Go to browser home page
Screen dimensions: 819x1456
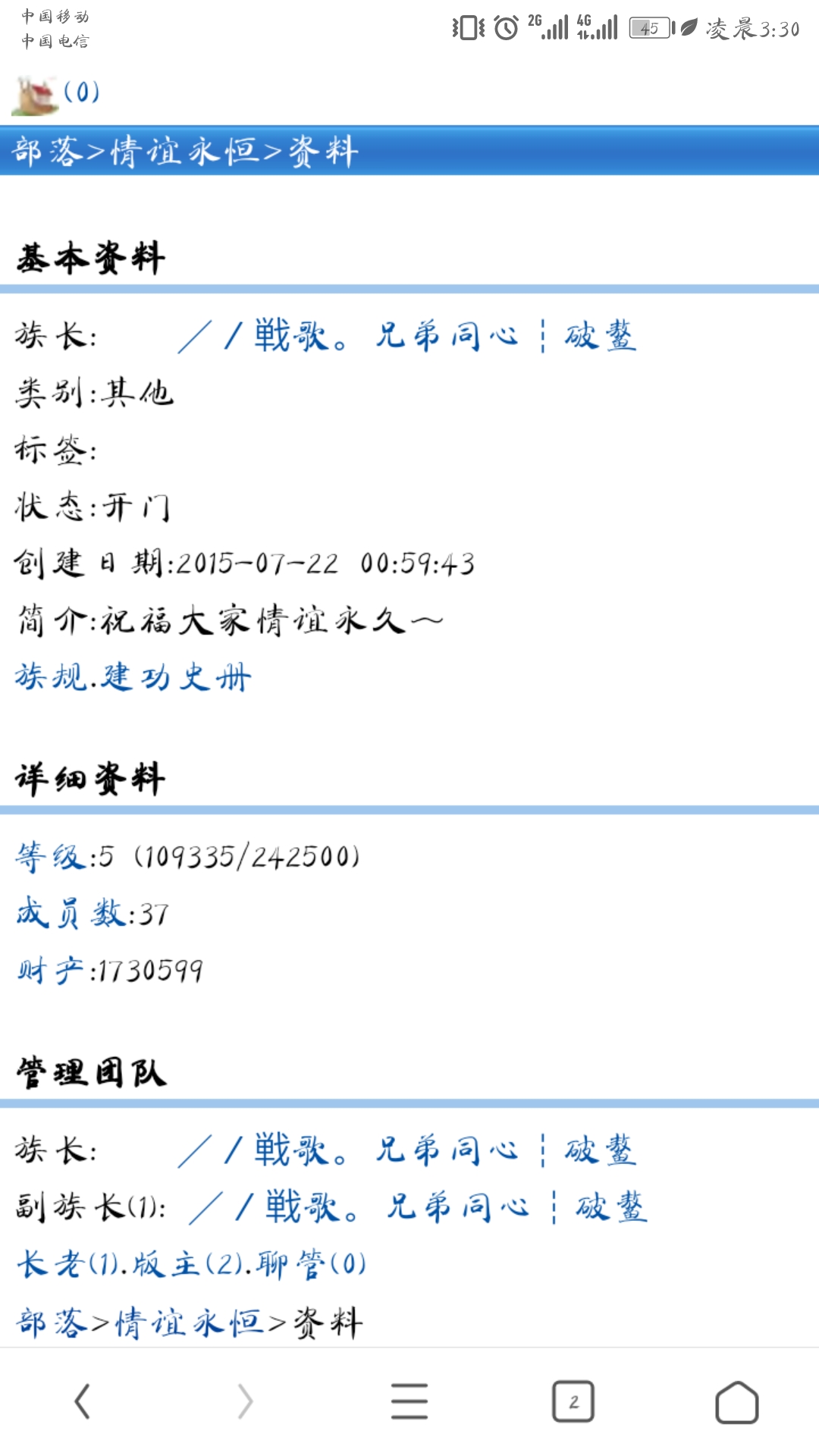coord(737,1401)
